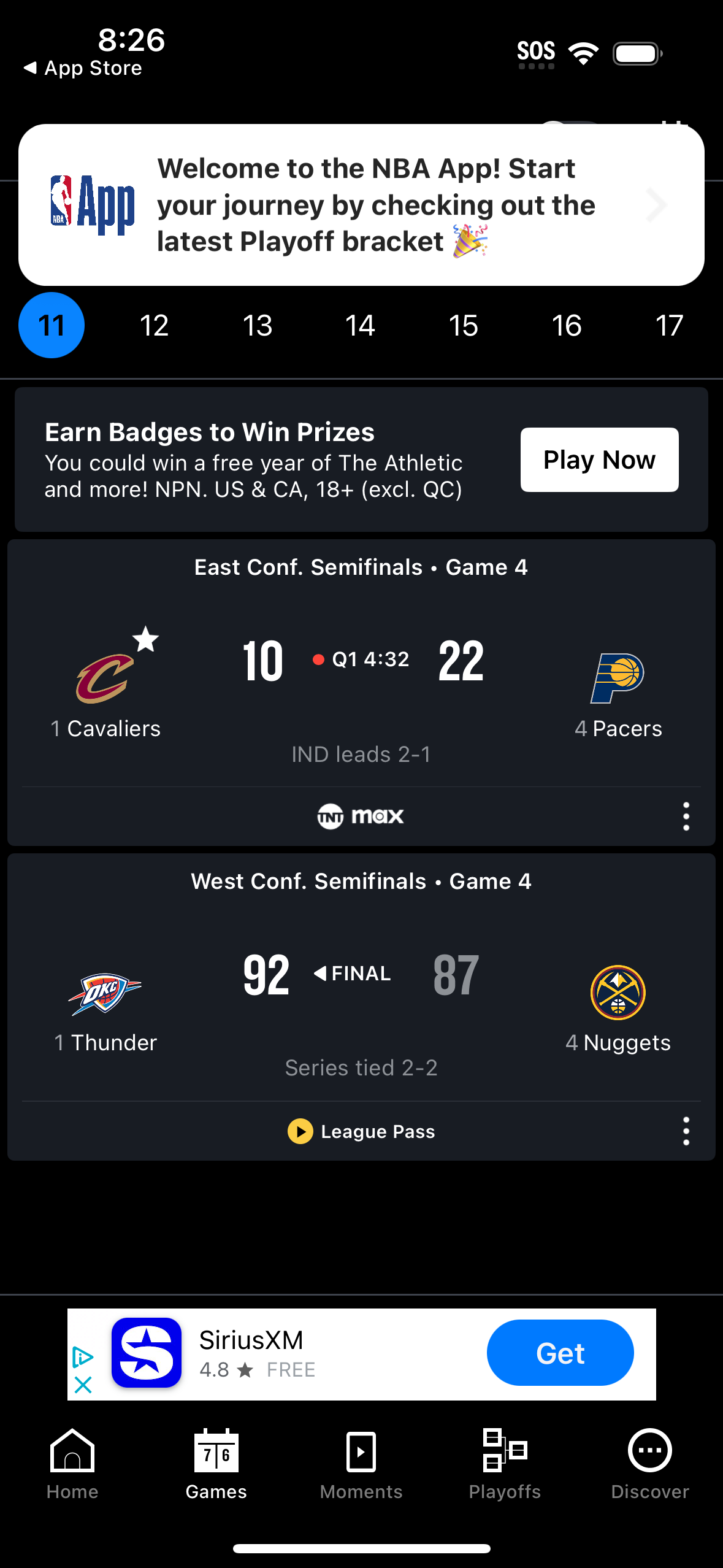Select date 15 in the calendar strip
This screenshot has width=723, height=1568.
pos(464,325)
